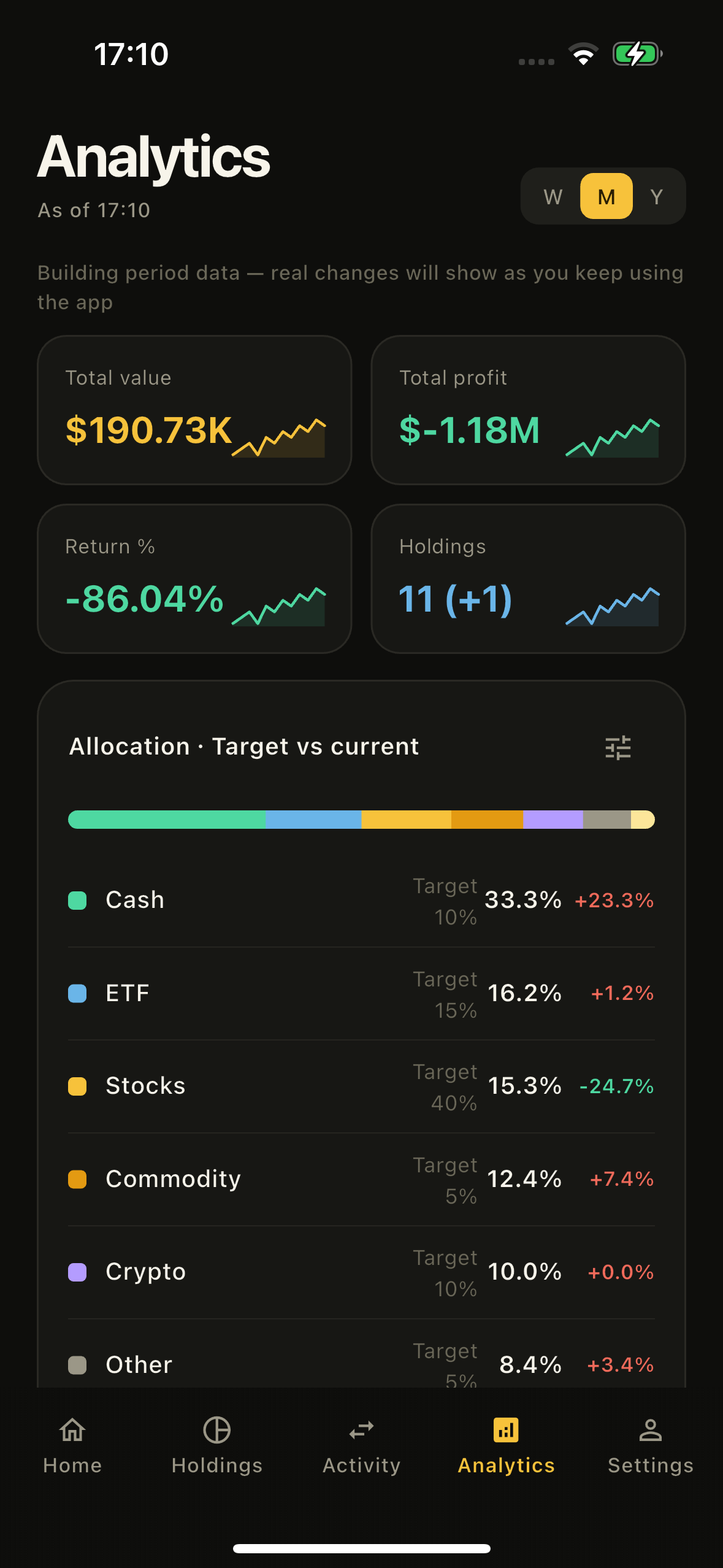Image resolution: width=723 pixels, height=1568 pixels.
Task: Switch period to Y
Action: click(656, 196)
